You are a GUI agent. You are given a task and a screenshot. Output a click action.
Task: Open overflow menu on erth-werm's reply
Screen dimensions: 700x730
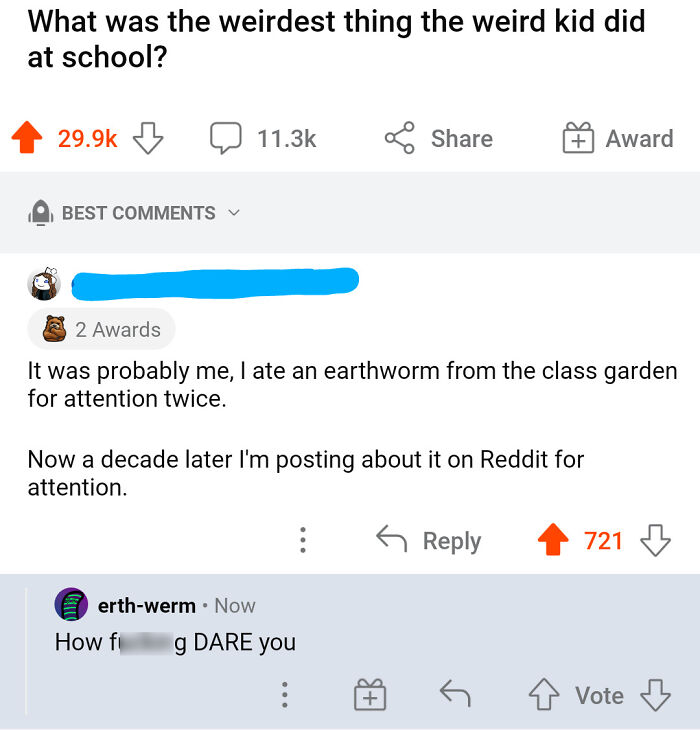285,695
